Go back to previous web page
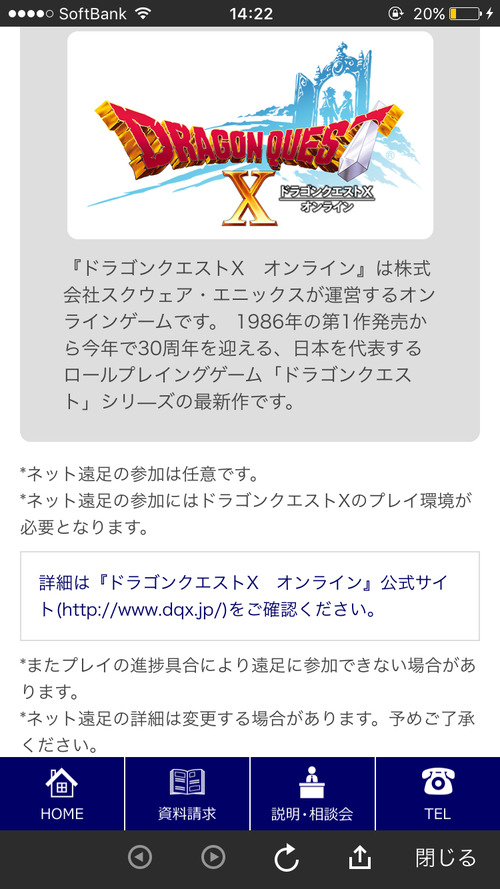This screenshot has width=500, height=889. click(x=139, y=857)
